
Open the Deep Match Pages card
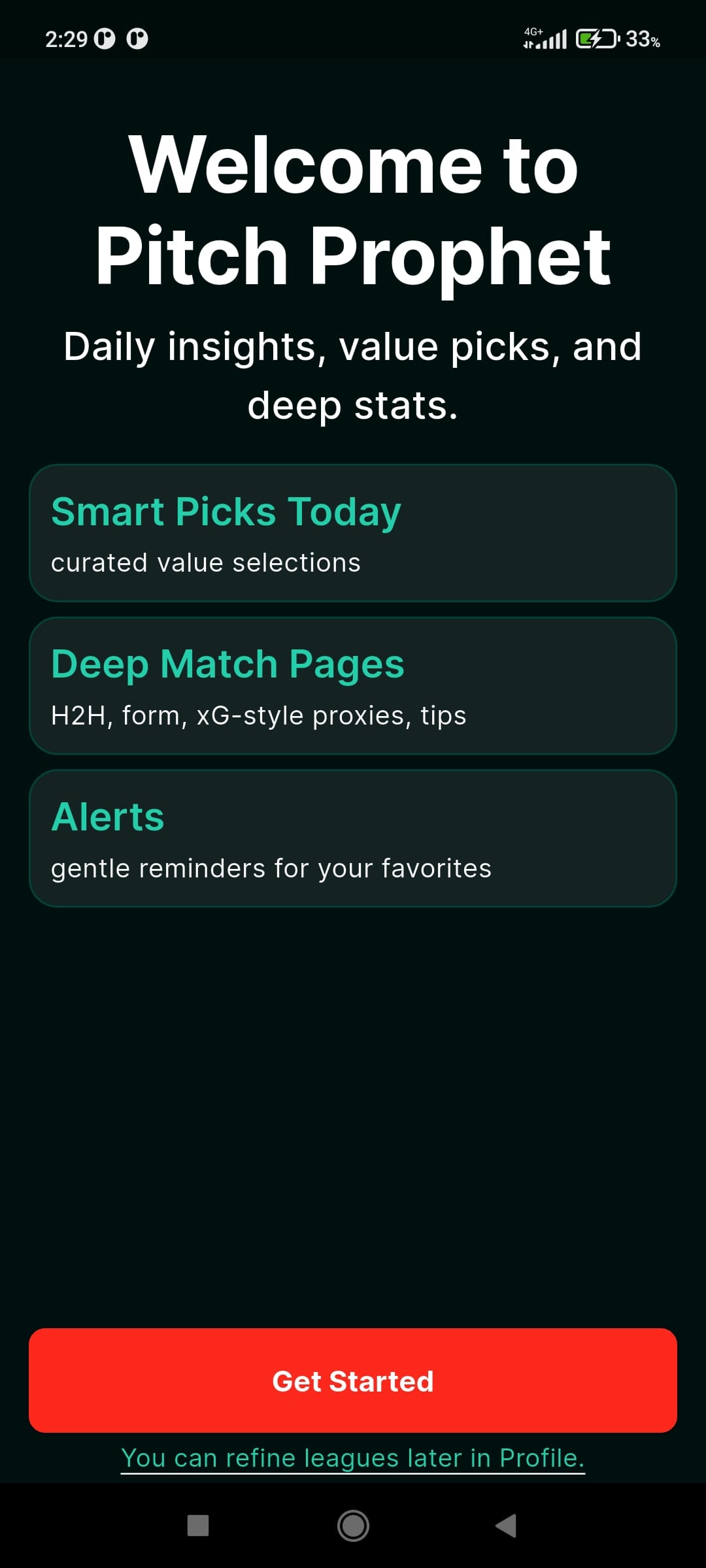click(x=353, y=685)
